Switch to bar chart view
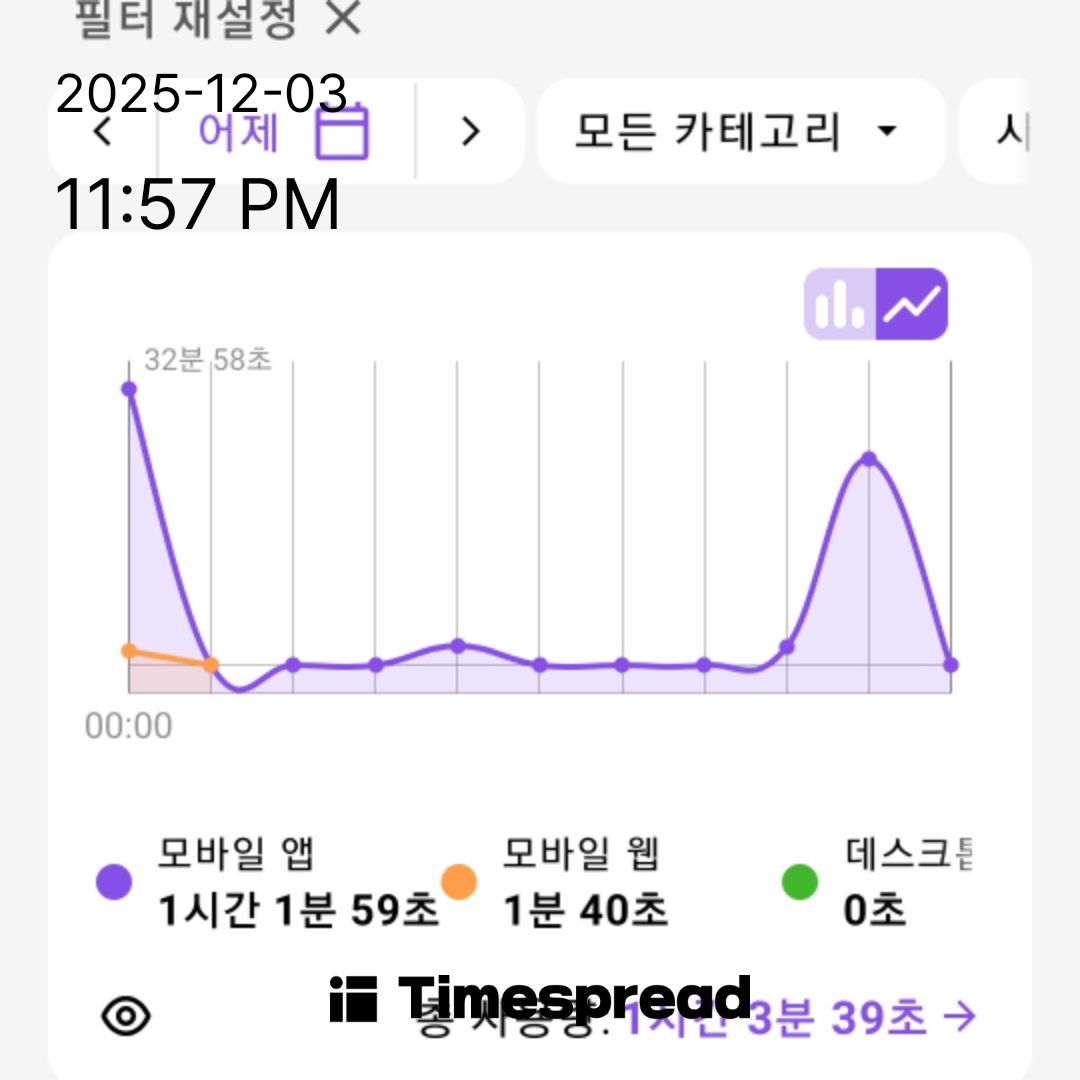This screenshot has height=1080, width=1080. tap(840, 304)
